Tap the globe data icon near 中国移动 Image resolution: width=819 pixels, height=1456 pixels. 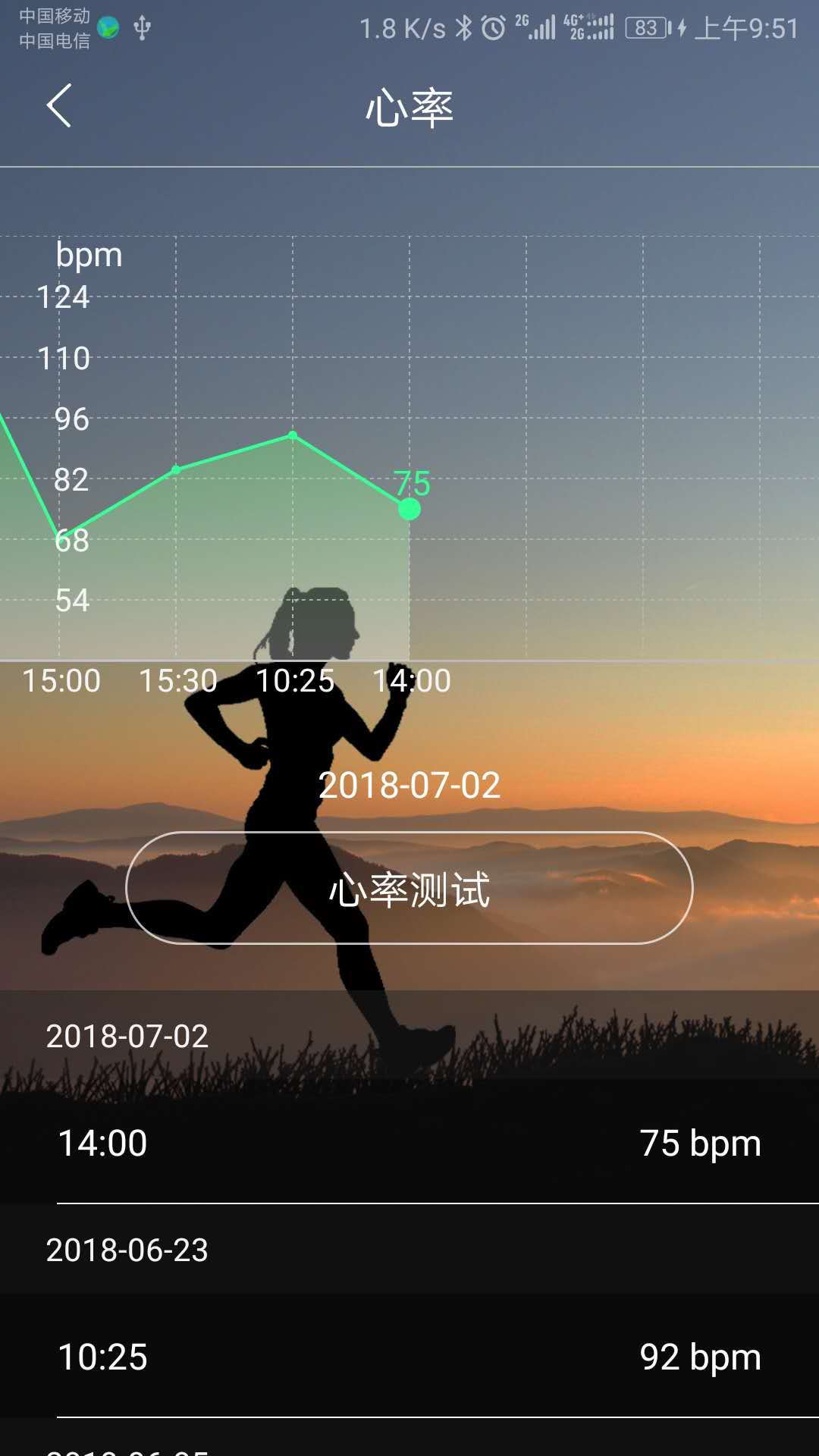(111, 27)
